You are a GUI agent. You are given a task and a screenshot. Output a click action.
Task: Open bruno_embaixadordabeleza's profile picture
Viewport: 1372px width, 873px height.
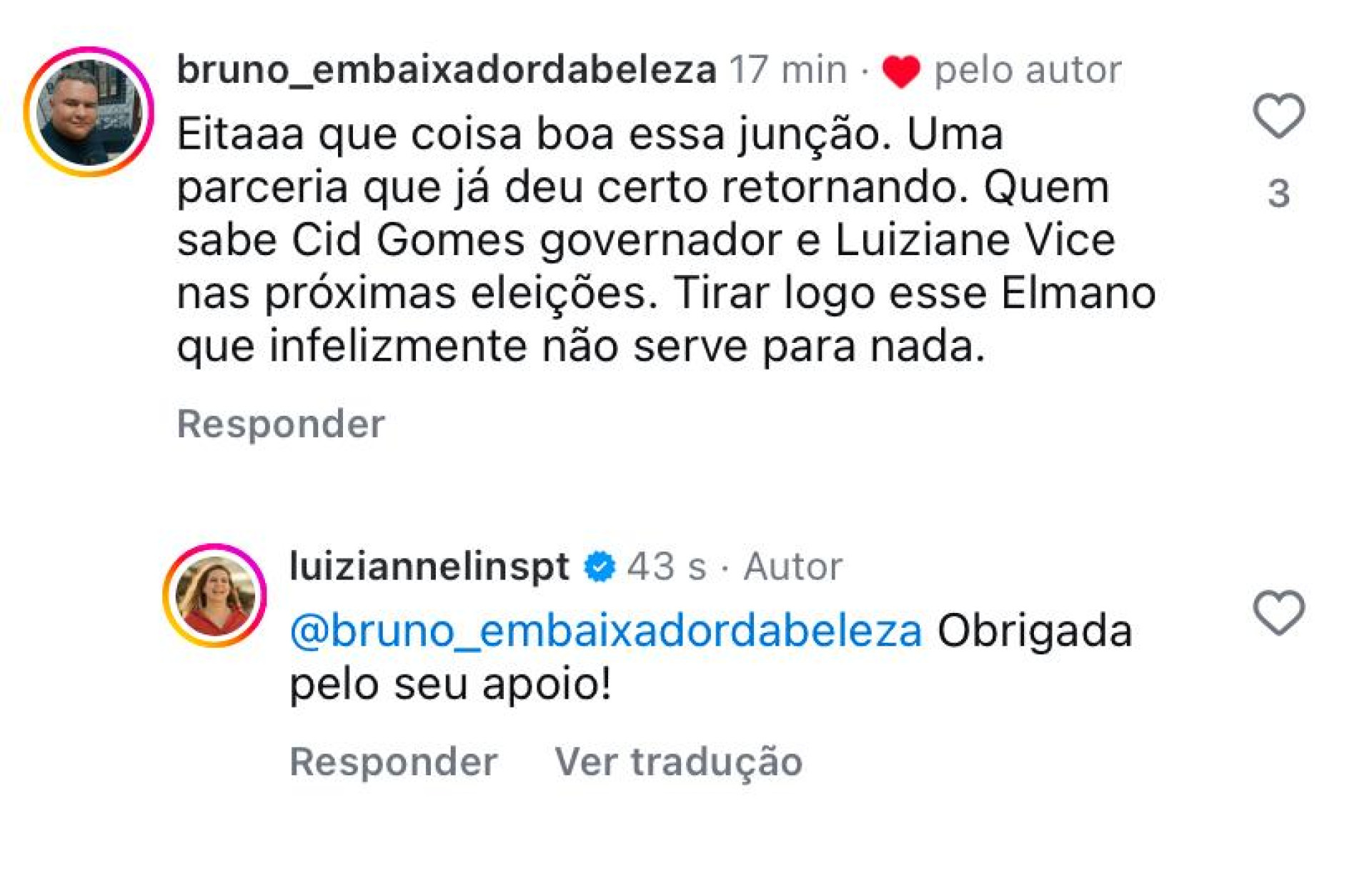89,112
